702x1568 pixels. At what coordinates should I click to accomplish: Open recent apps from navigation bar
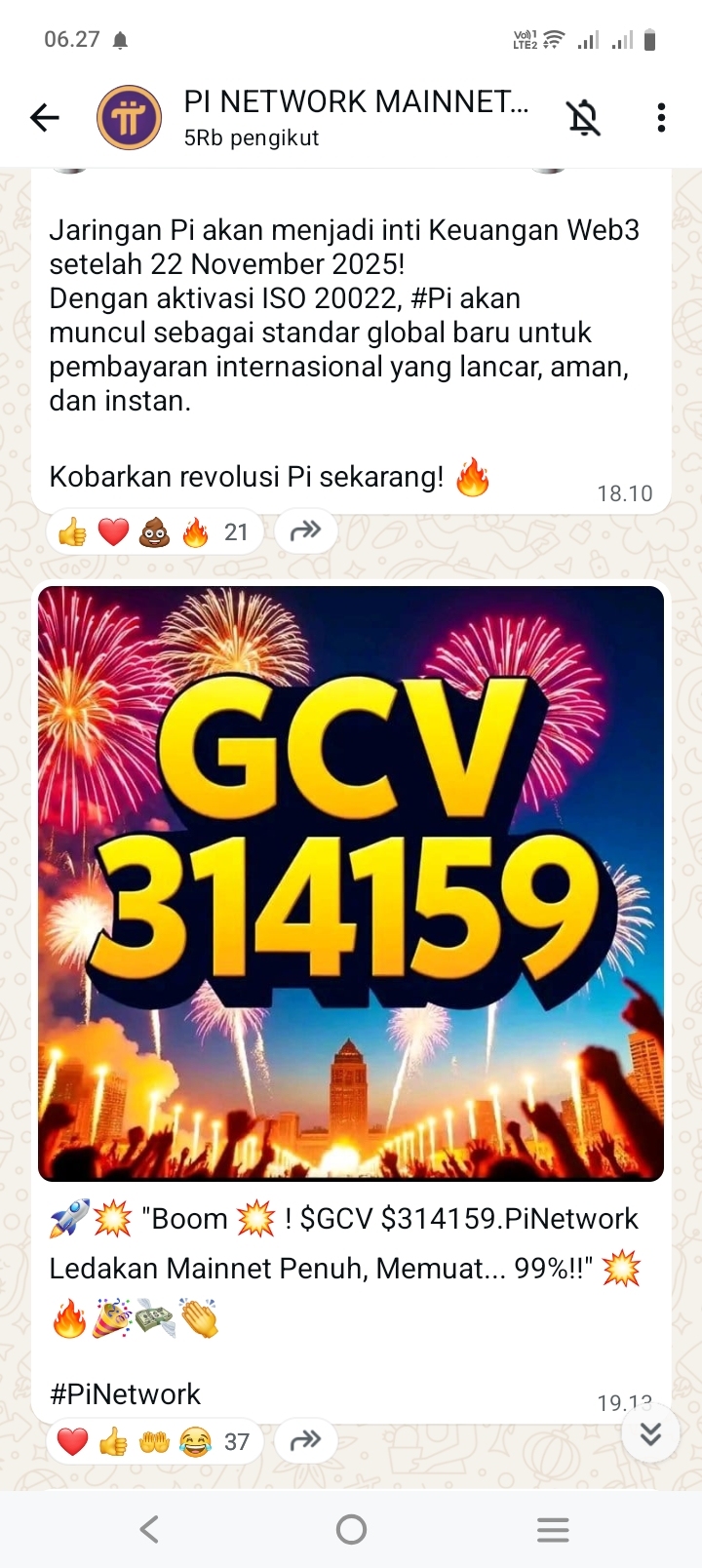(x=553, y=1529)
